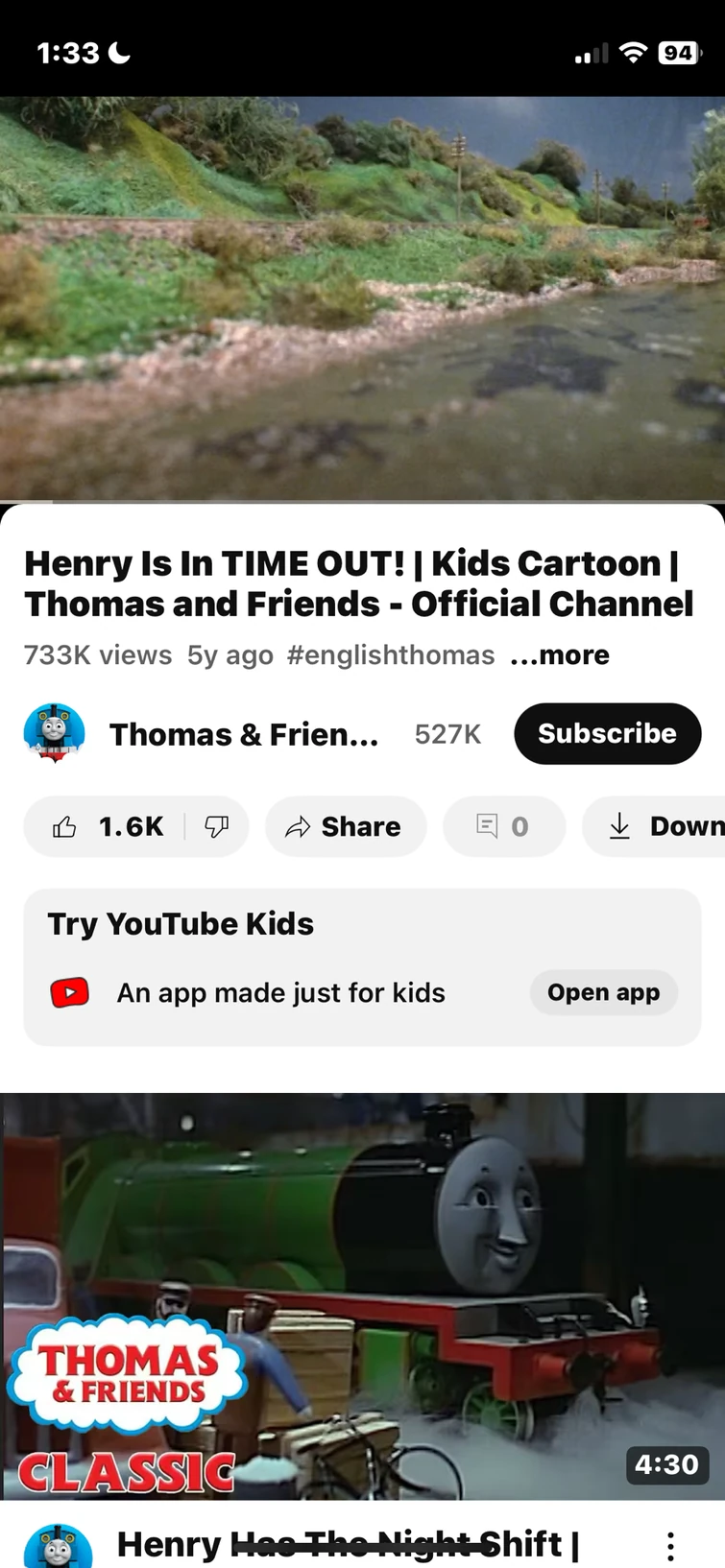Open channel avatar beside Henry Night Shift video

coord(56,1547)
